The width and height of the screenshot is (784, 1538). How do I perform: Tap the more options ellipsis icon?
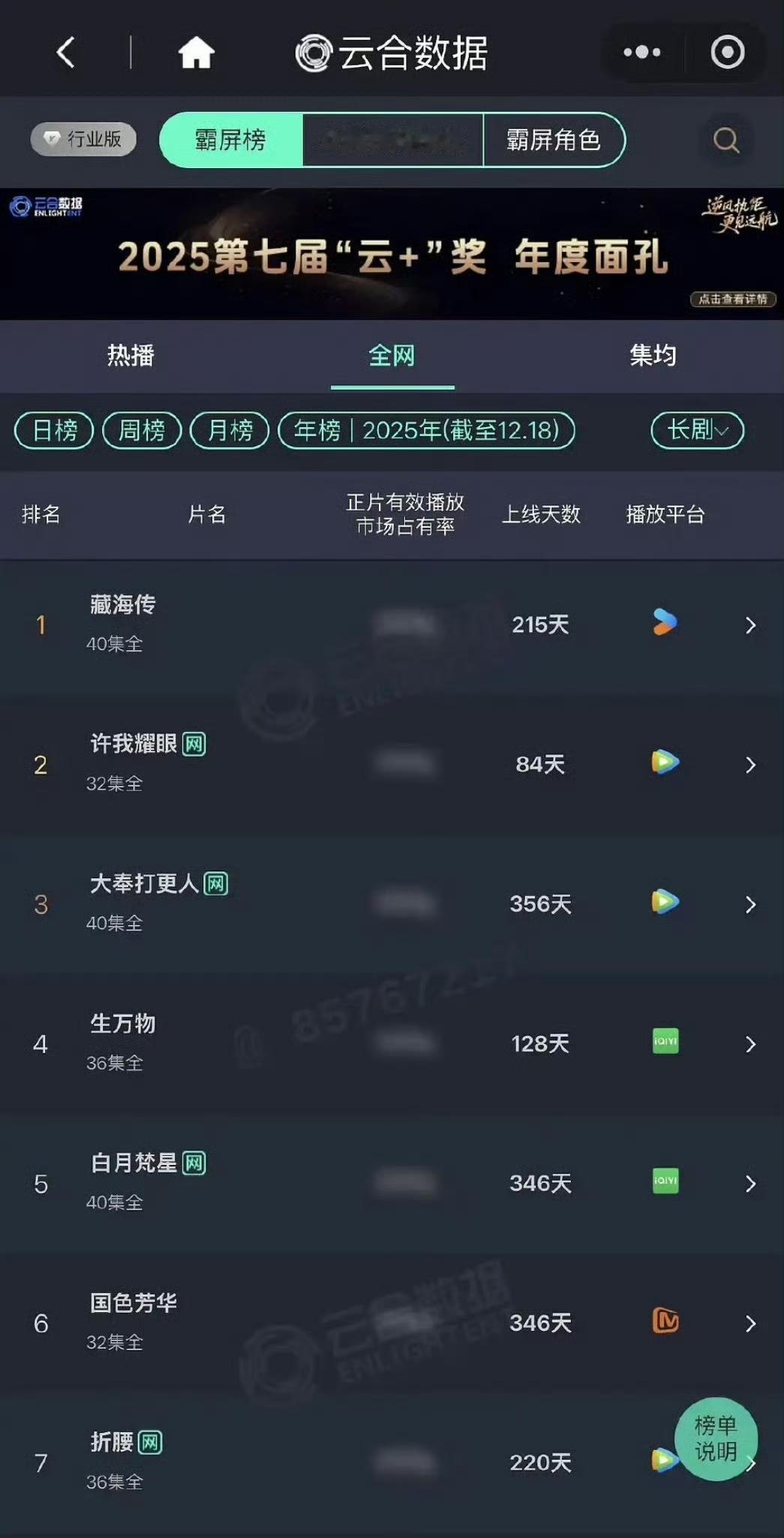(641, 52)
